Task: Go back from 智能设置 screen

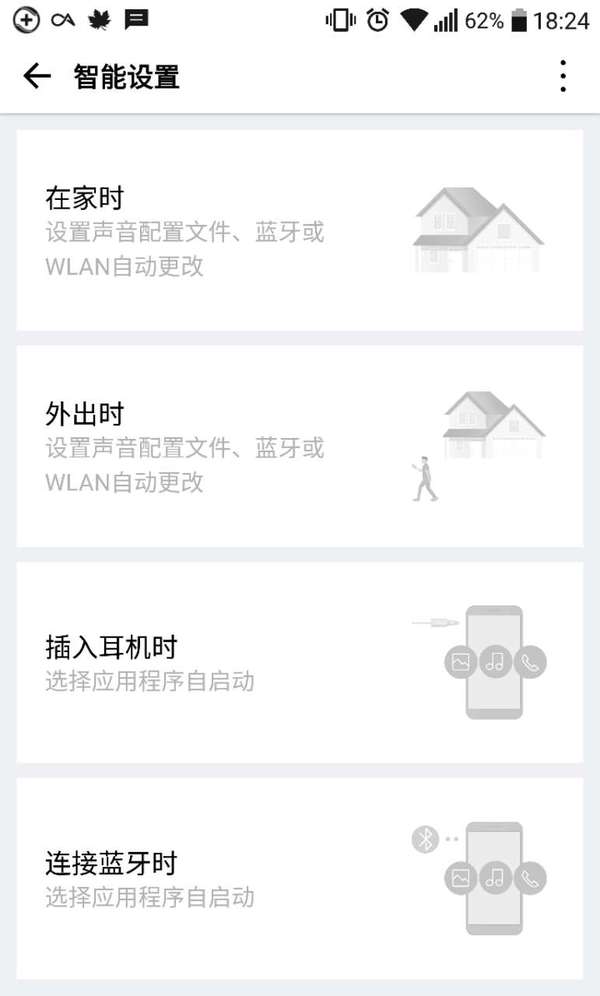Action: click(x=37, y=76)
